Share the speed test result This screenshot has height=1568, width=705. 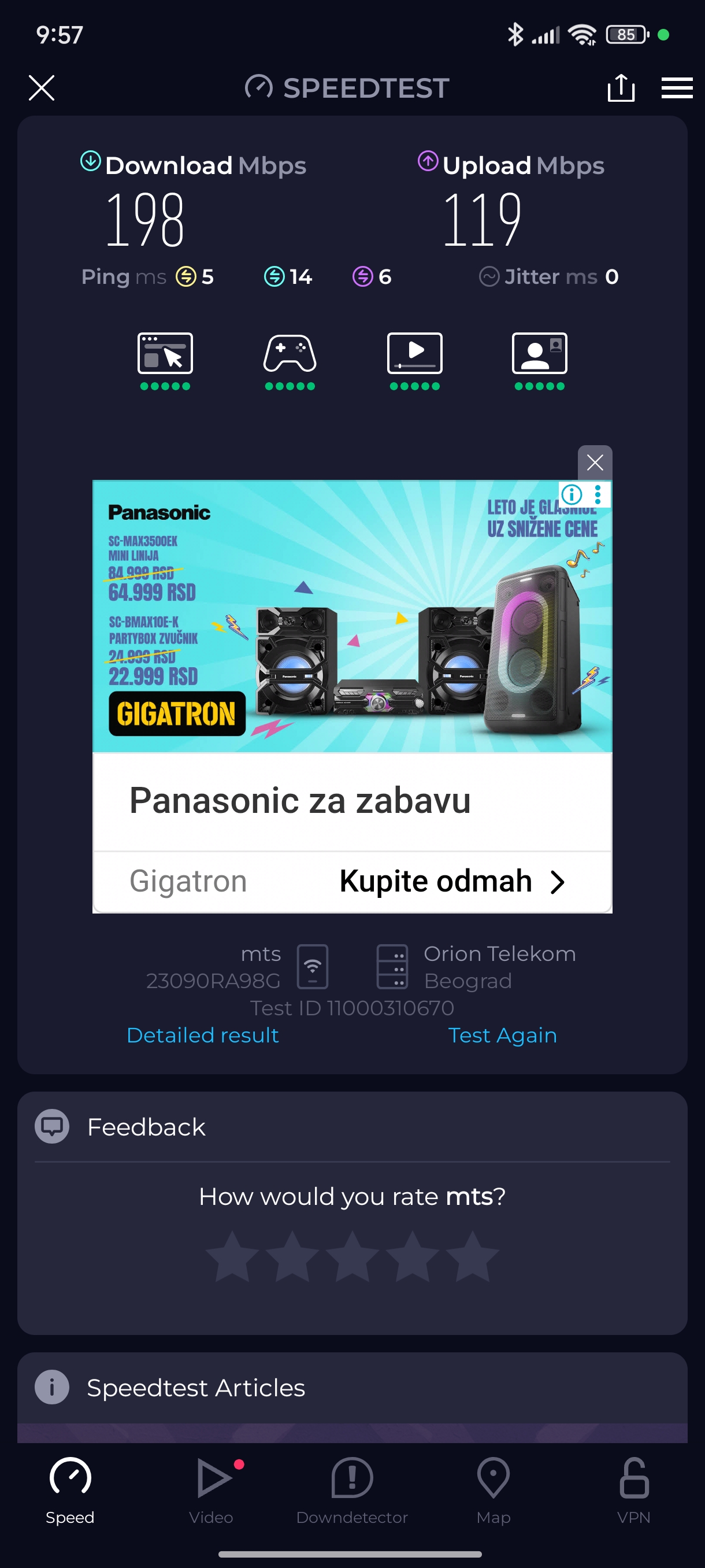pyautogui.click(x=621, y=88)
